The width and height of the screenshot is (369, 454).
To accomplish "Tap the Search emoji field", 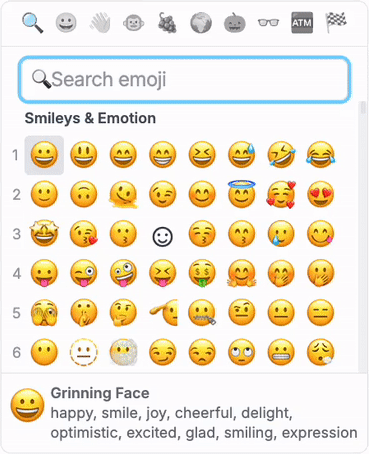I will pos(184,79).
